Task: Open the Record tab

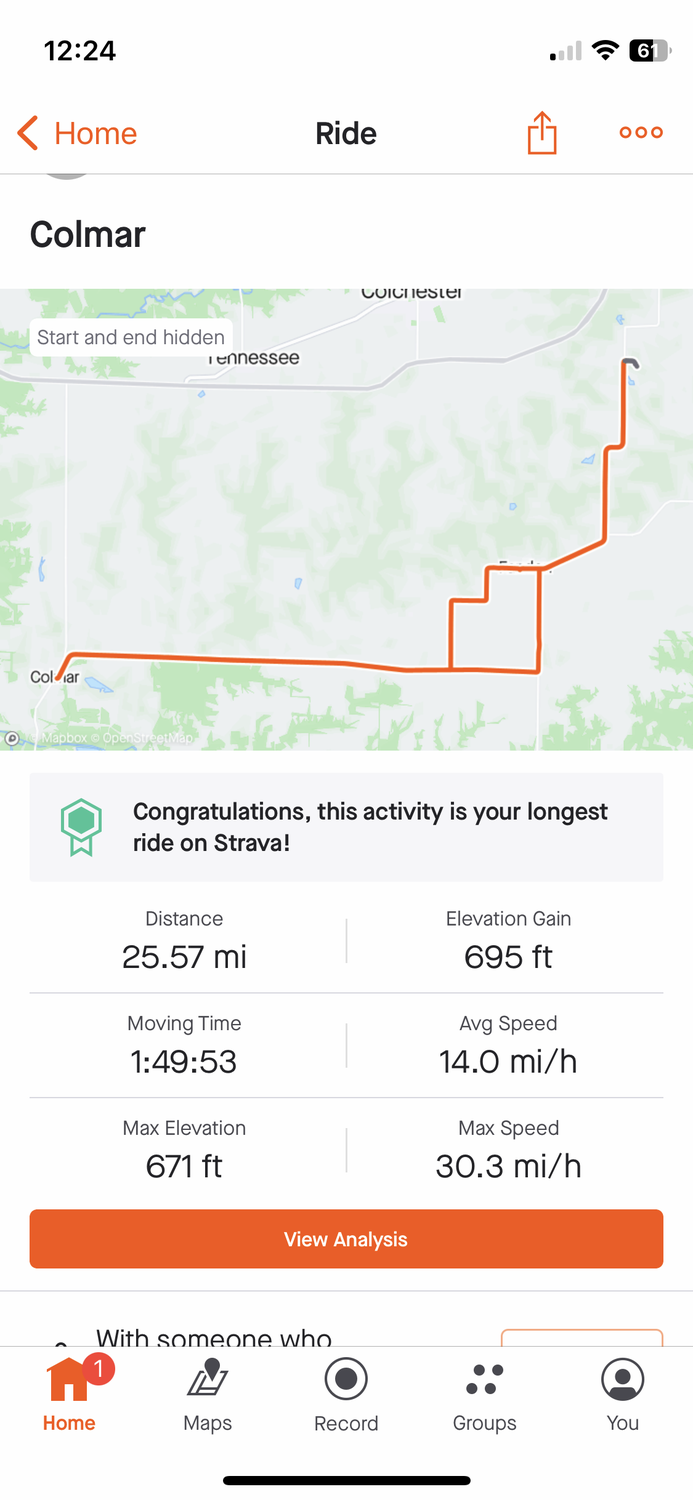Action: [x=346, y=1395]
